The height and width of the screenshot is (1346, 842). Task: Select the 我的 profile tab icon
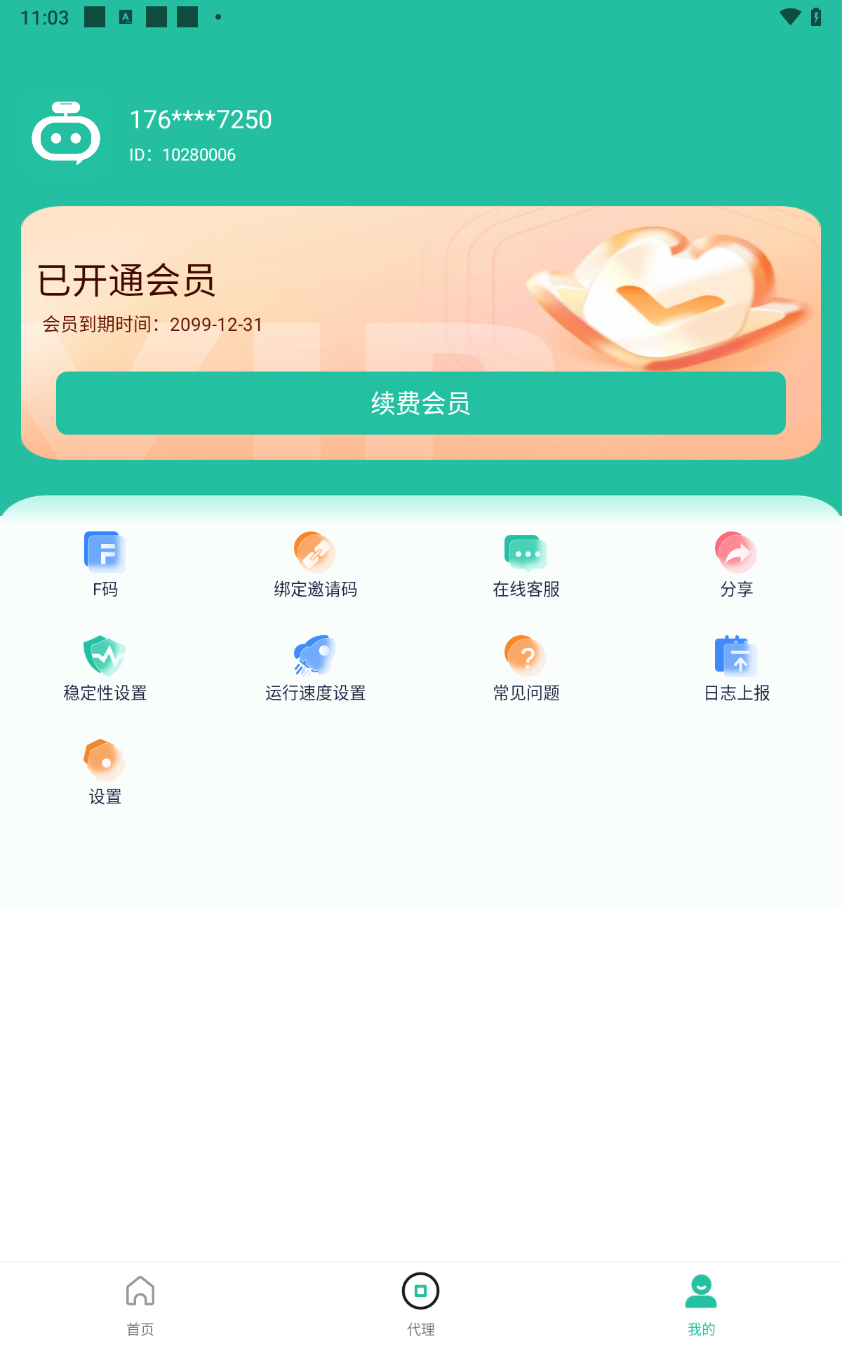pyautogui.click(x=701, y=1291)
